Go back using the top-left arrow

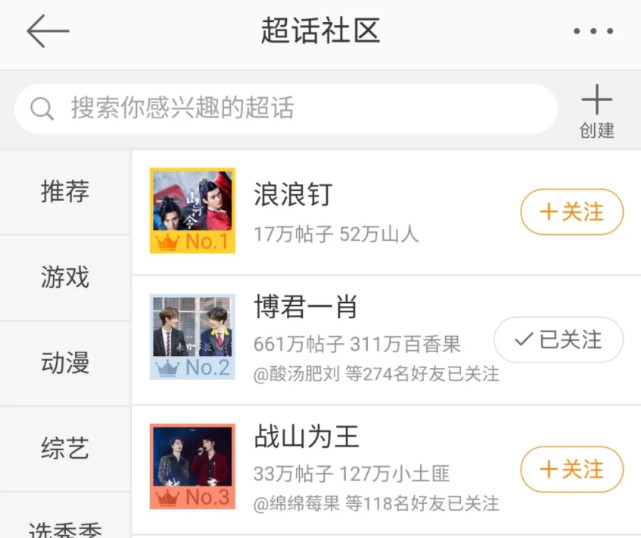(x=47, y=32)
